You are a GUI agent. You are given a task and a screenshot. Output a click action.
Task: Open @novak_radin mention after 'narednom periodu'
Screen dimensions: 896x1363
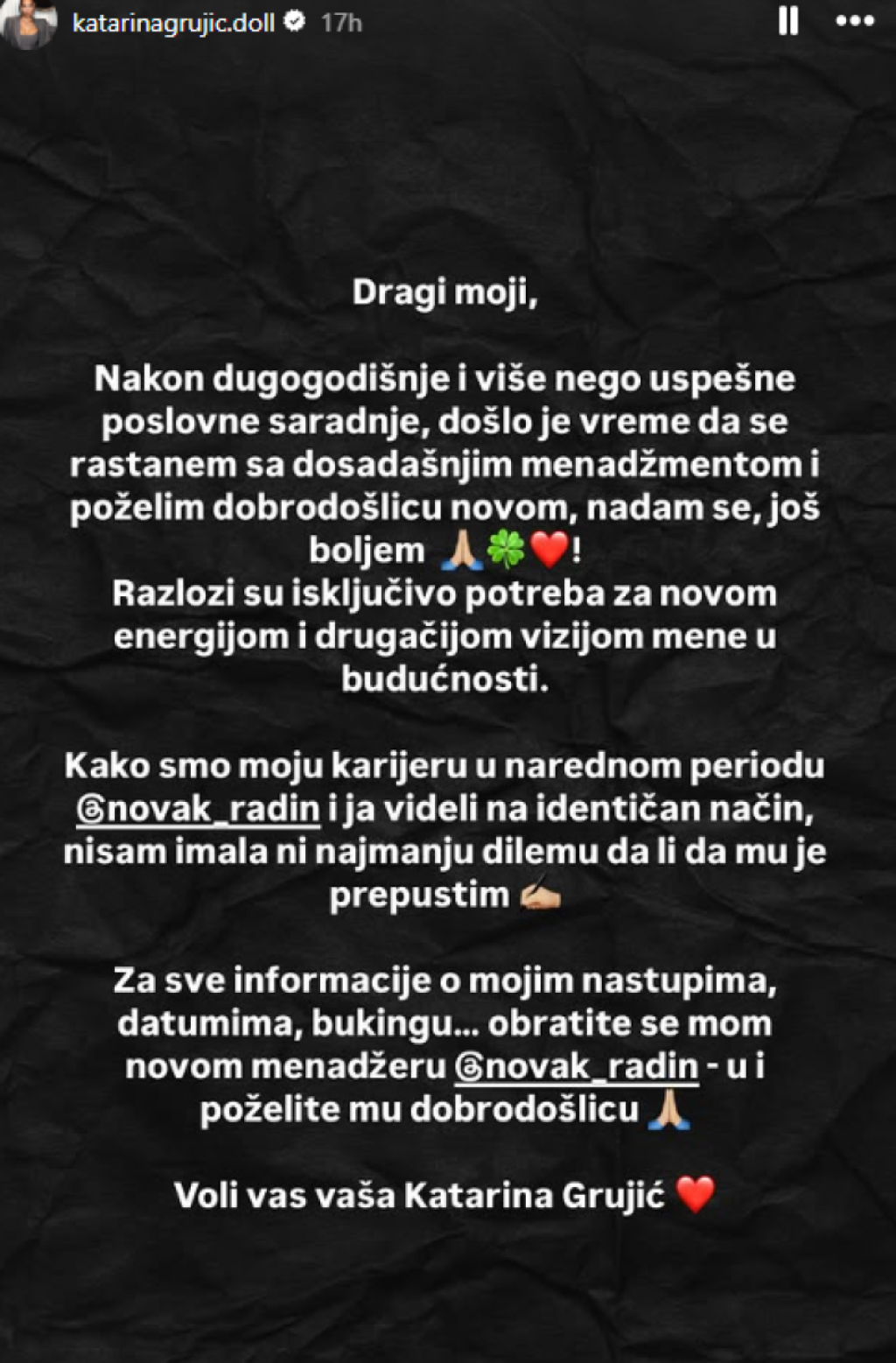tap(199, 809)
